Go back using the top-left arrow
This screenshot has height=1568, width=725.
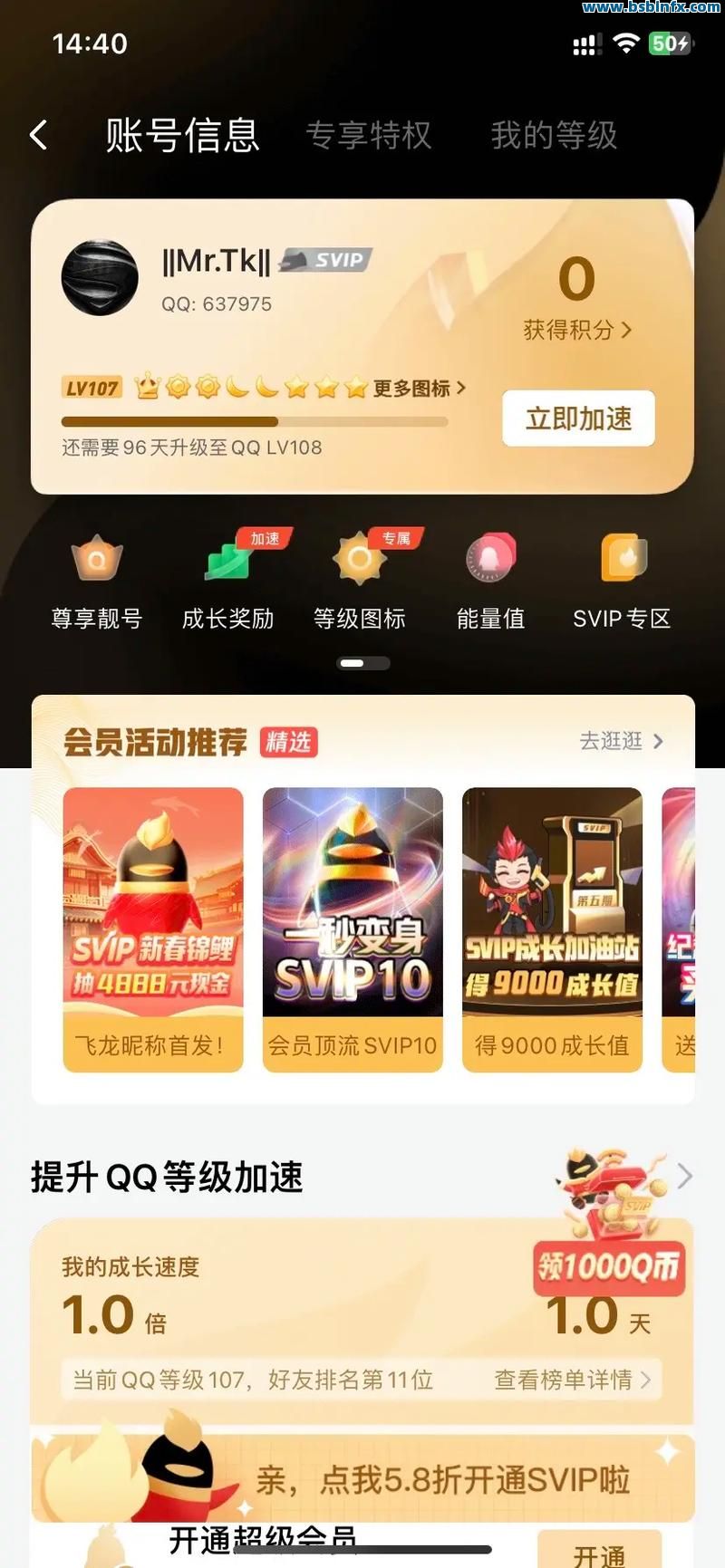click(38, 136)
